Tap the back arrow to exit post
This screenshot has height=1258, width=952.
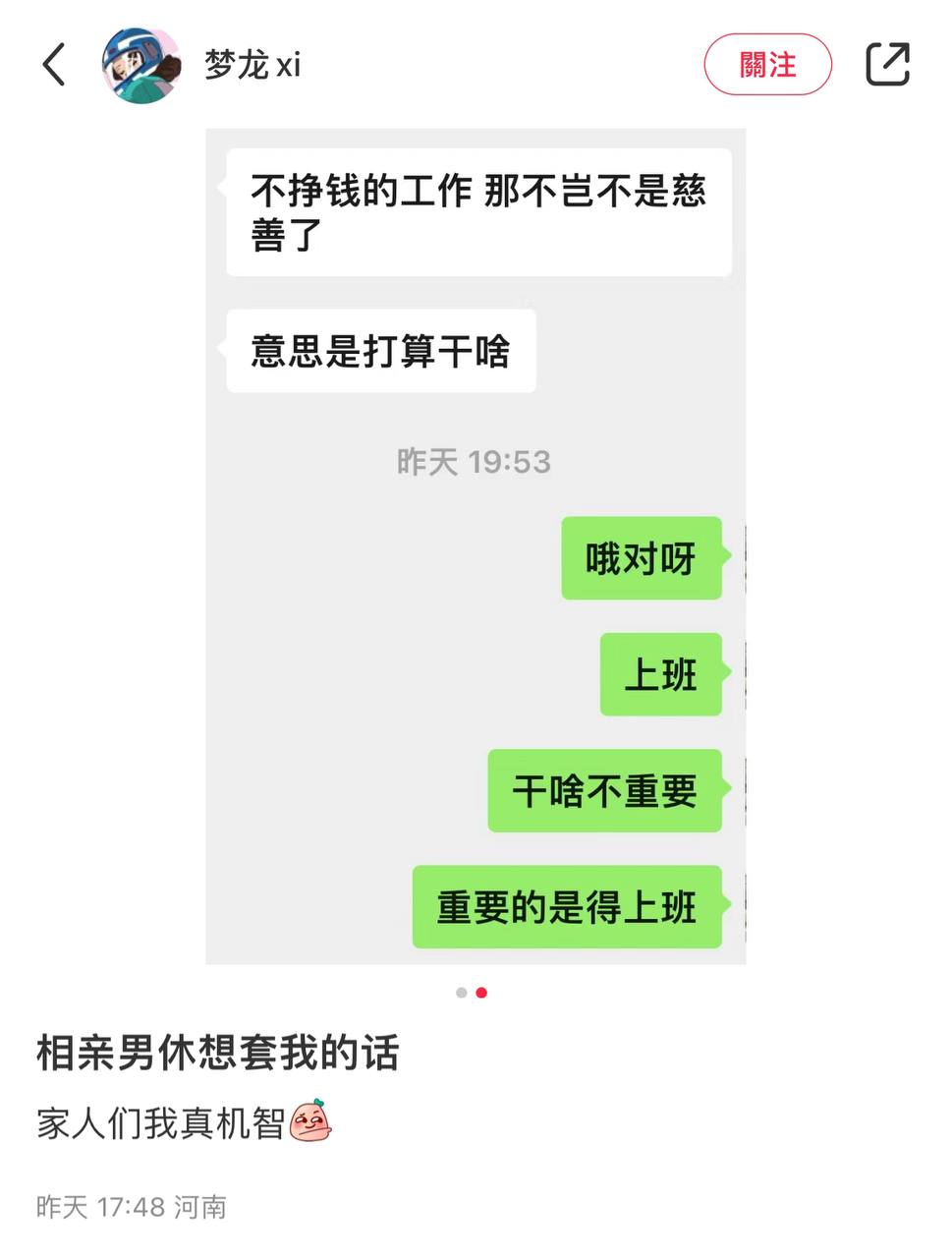[x=54, y=65]
